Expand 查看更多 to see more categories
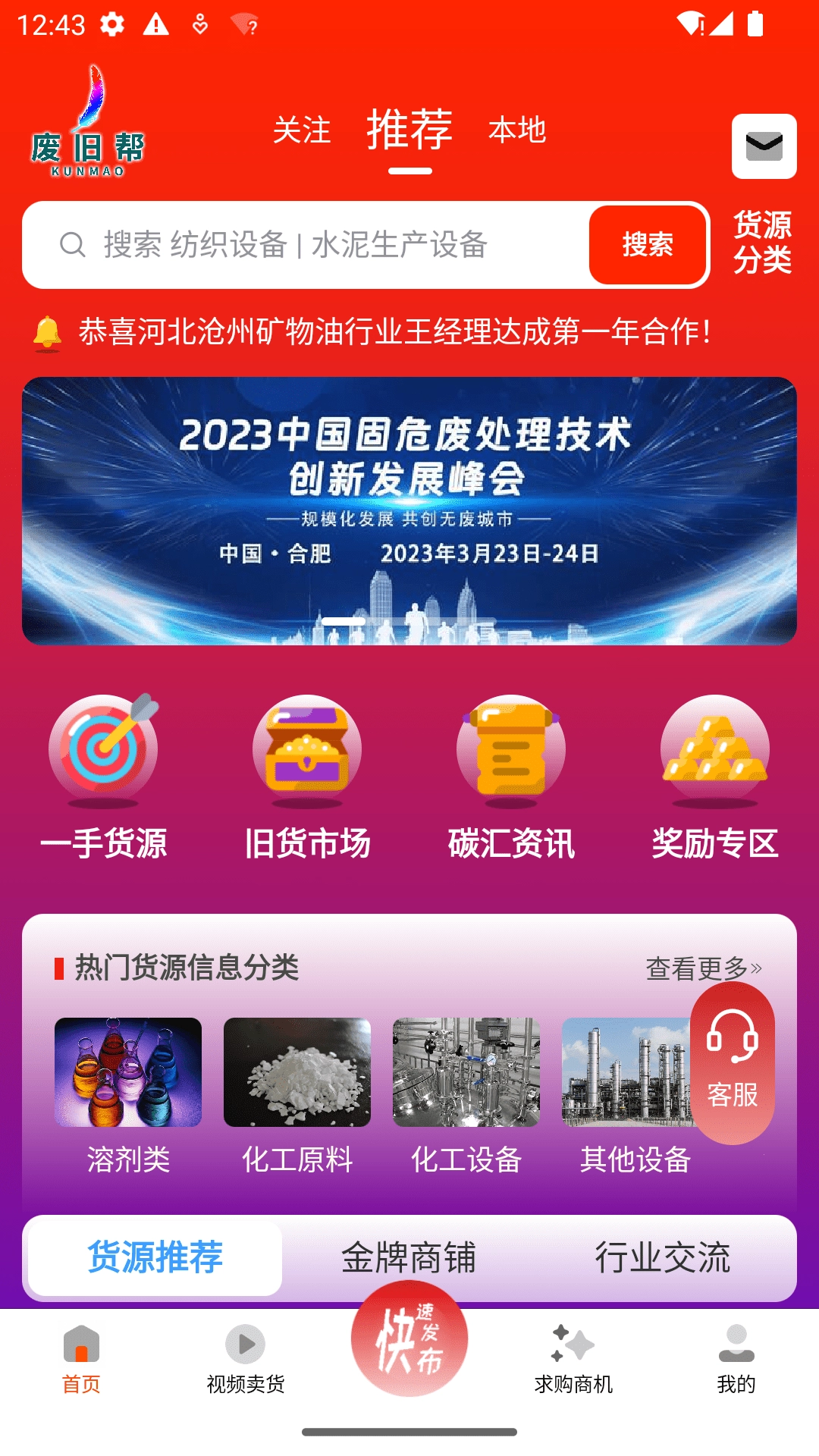The width and height of the screenshot is (819, 1456). pyautogui.click(x=704, y=968)
